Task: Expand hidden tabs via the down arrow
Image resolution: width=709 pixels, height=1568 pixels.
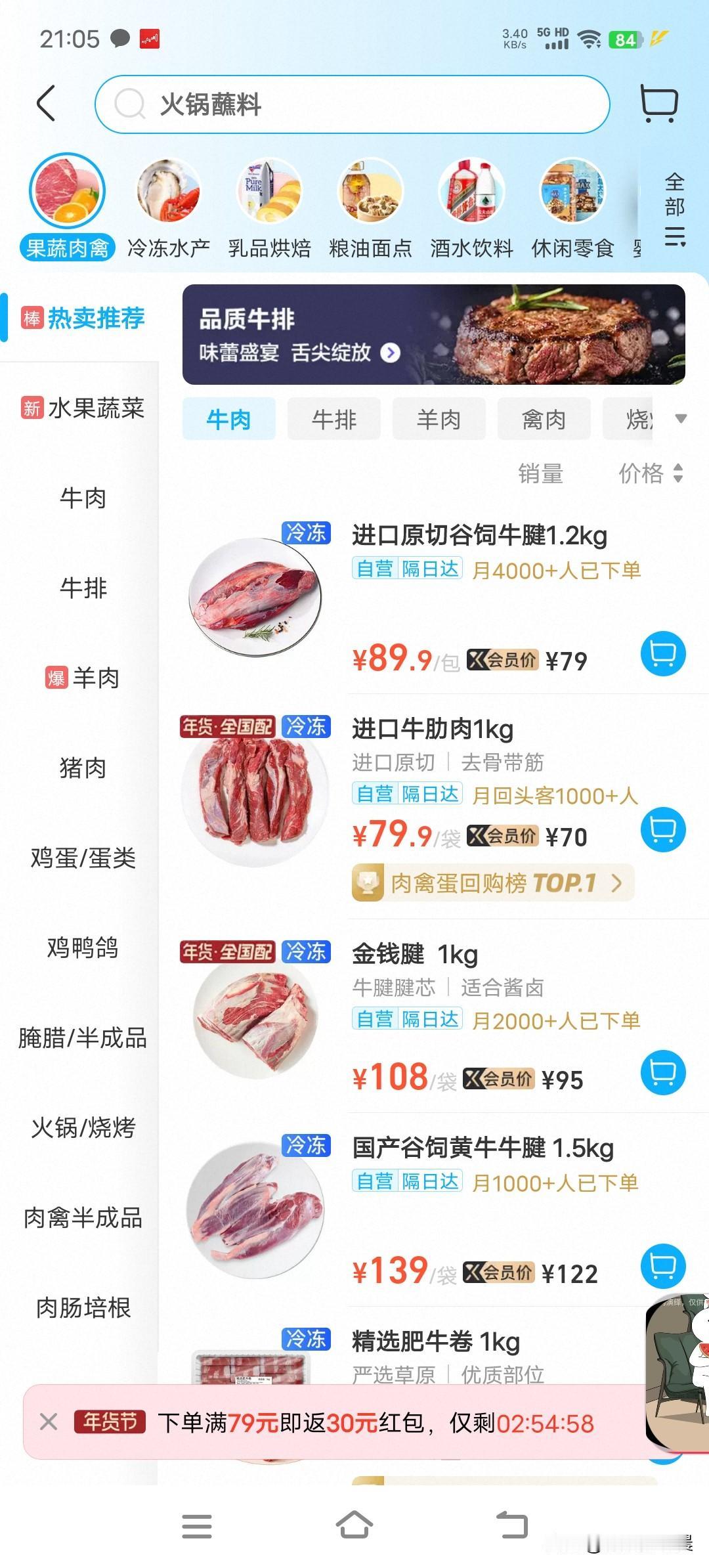Action: click(x=681, y=418)
